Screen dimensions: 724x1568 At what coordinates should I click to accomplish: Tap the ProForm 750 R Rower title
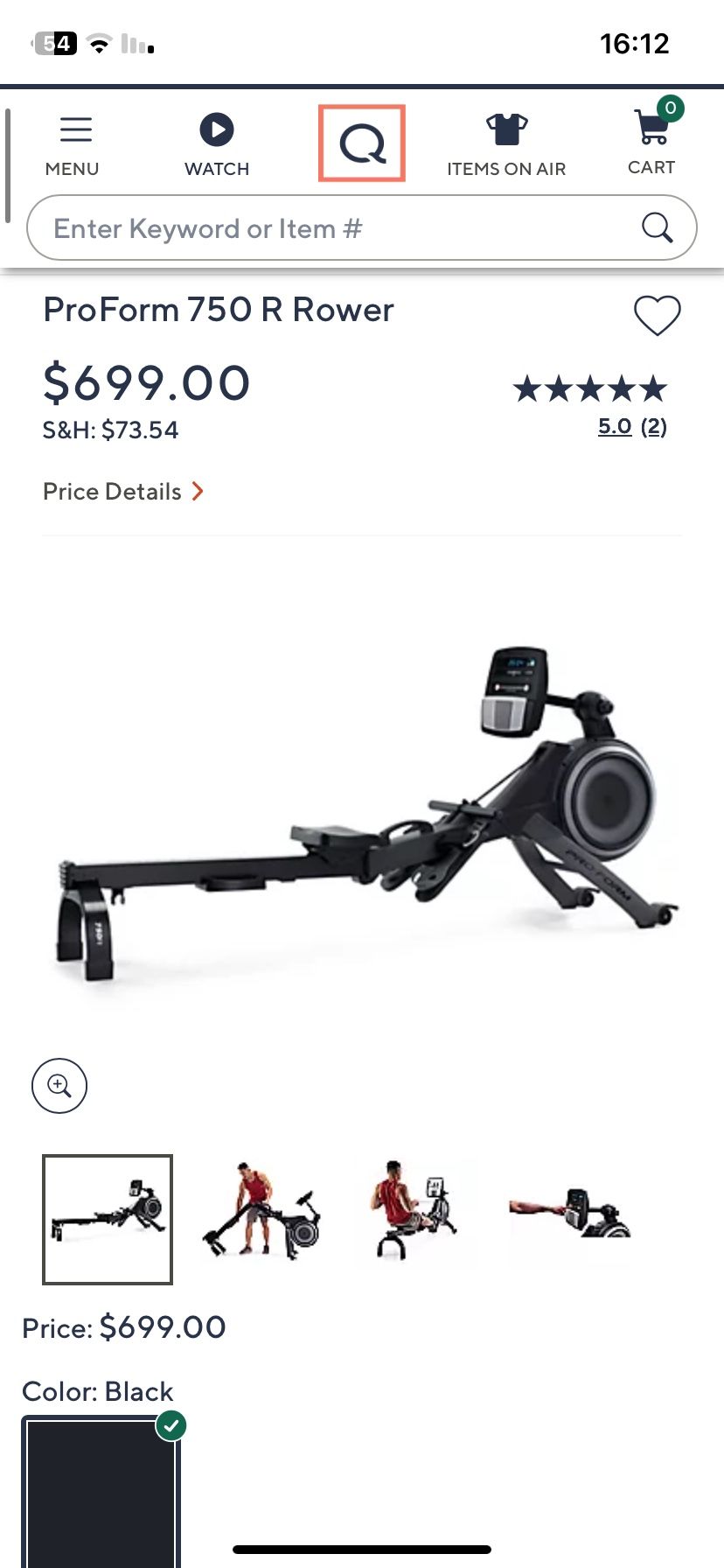point(218,310)
